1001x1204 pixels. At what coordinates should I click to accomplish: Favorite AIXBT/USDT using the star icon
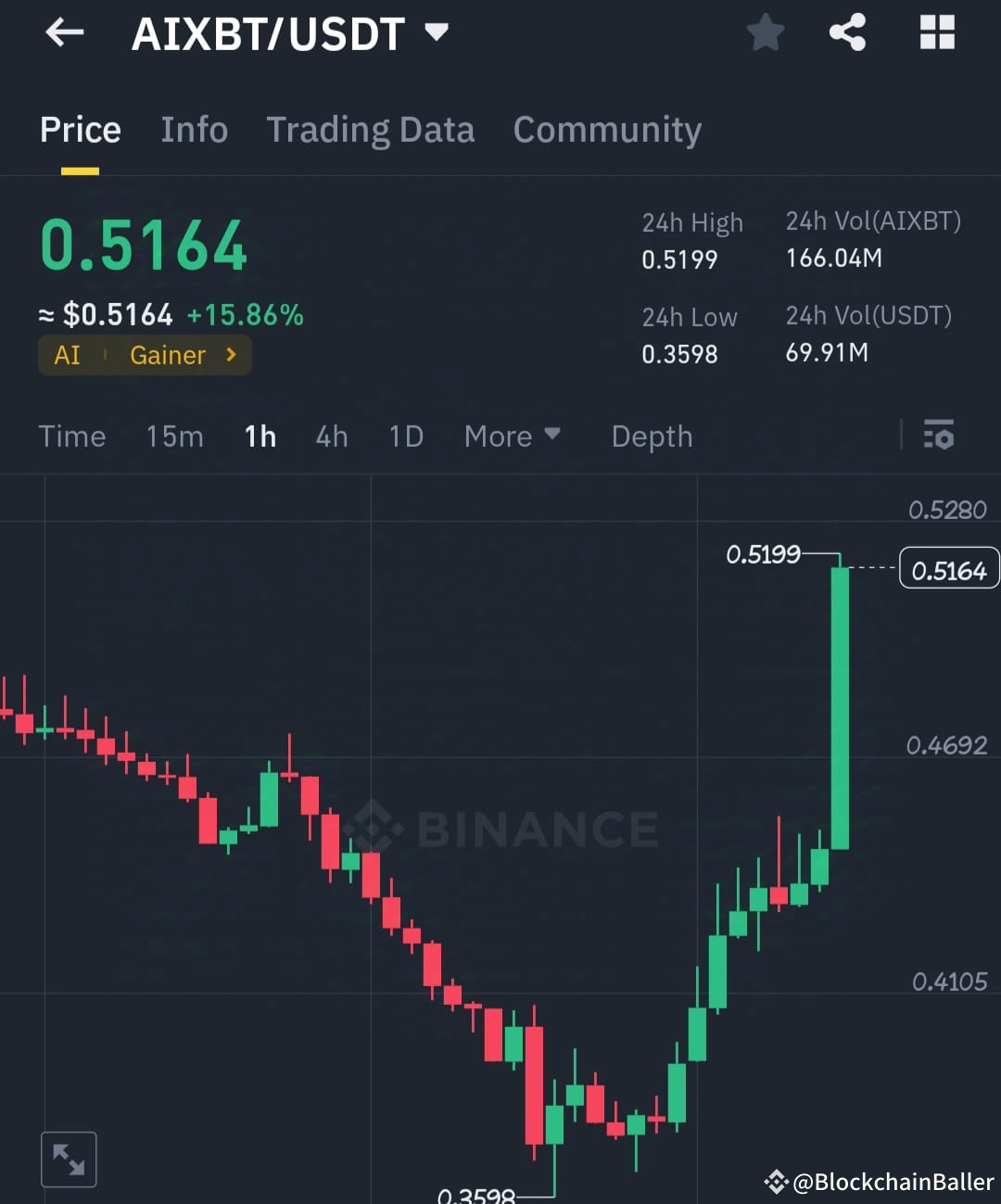coord(766,32)
